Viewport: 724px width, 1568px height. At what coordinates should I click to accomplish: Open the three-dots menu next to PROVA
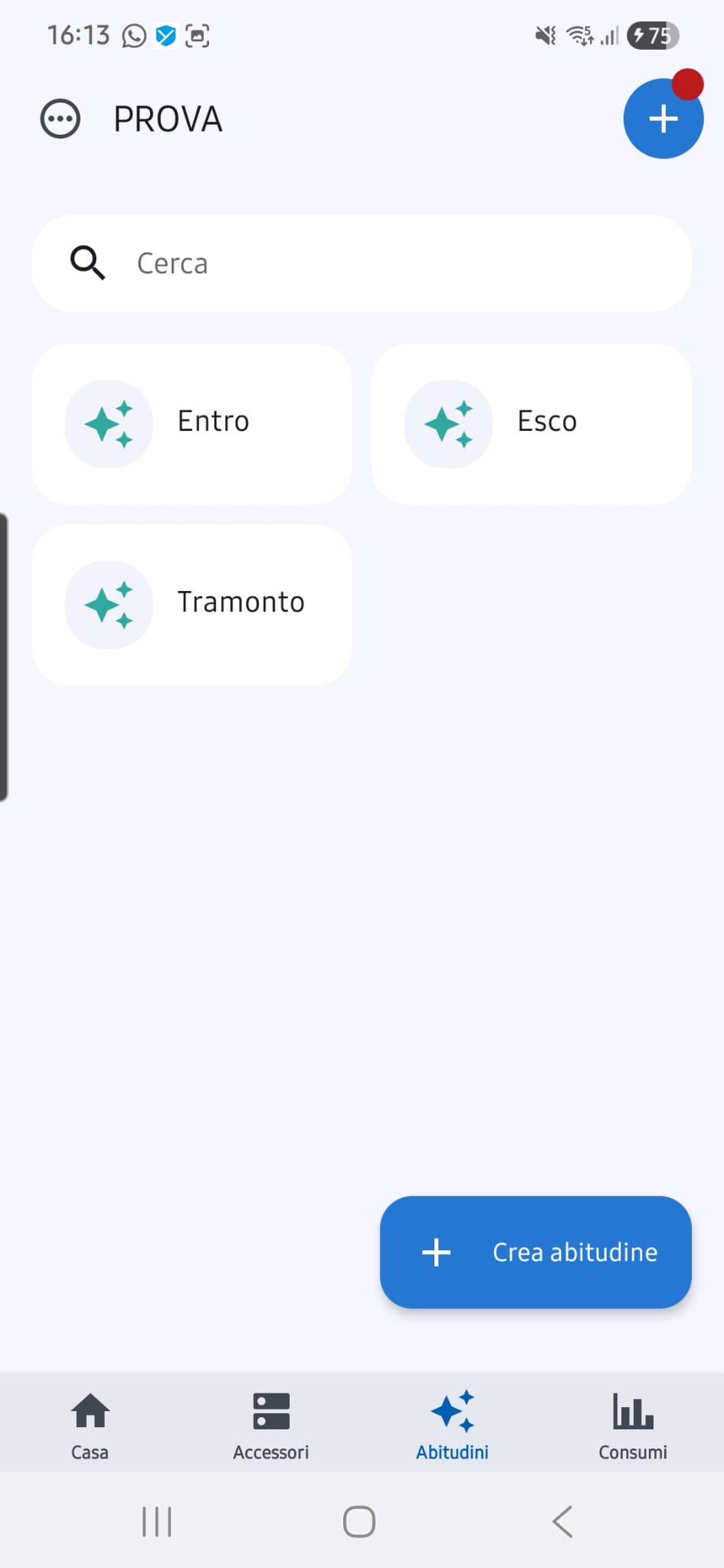click(x=60, y=119)
